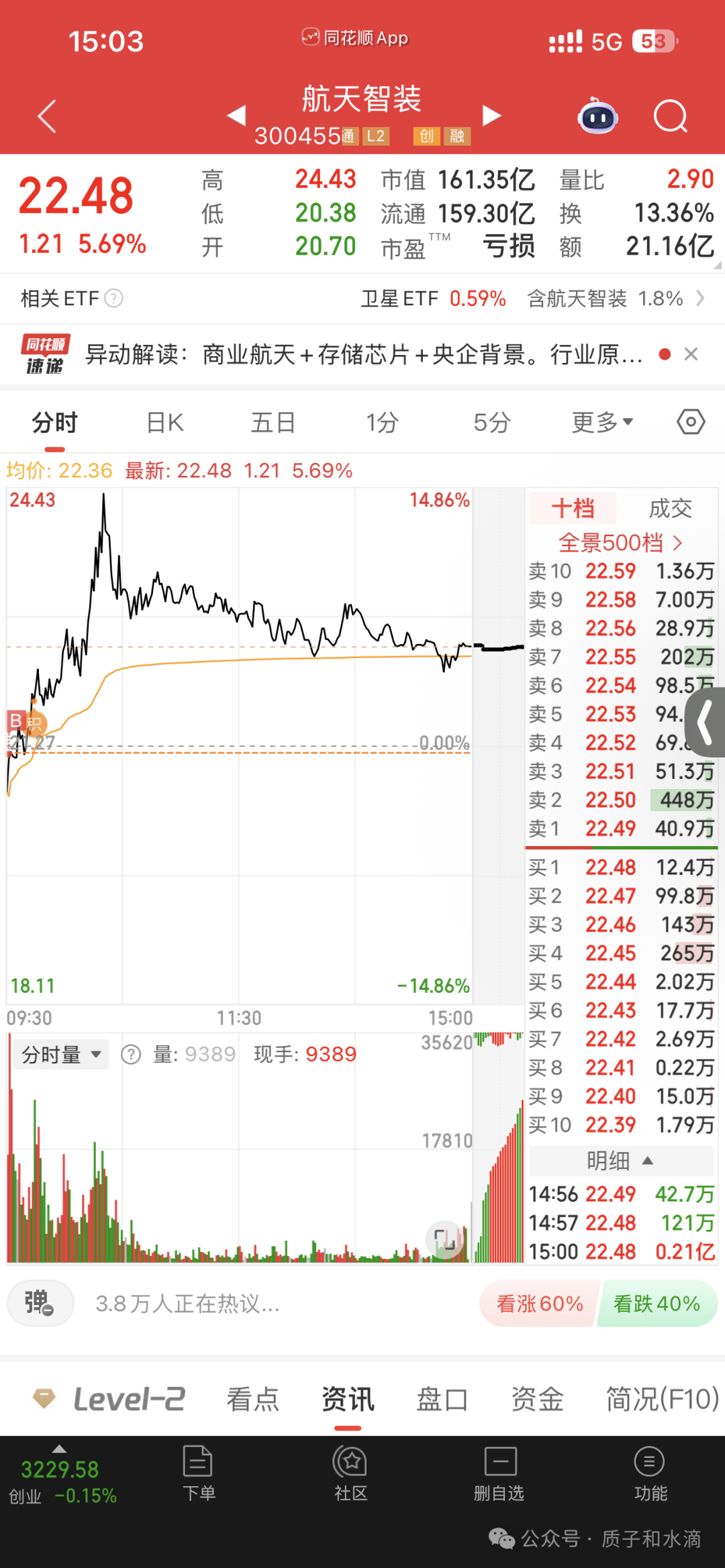
Task: Open the 社区 community button
Action: 350,1474
